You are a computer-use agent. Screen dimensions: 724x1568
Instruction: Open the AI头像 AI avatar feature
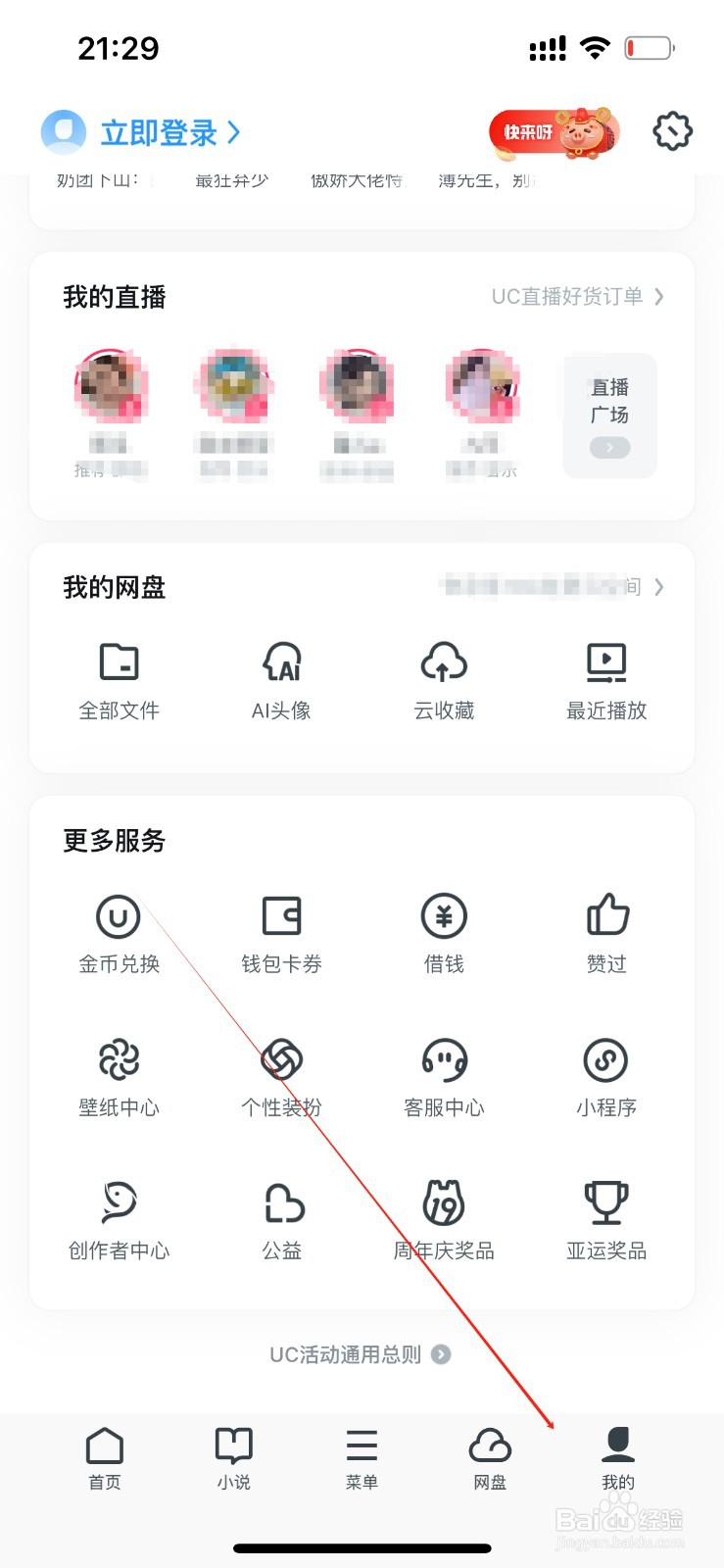point(281,678)
